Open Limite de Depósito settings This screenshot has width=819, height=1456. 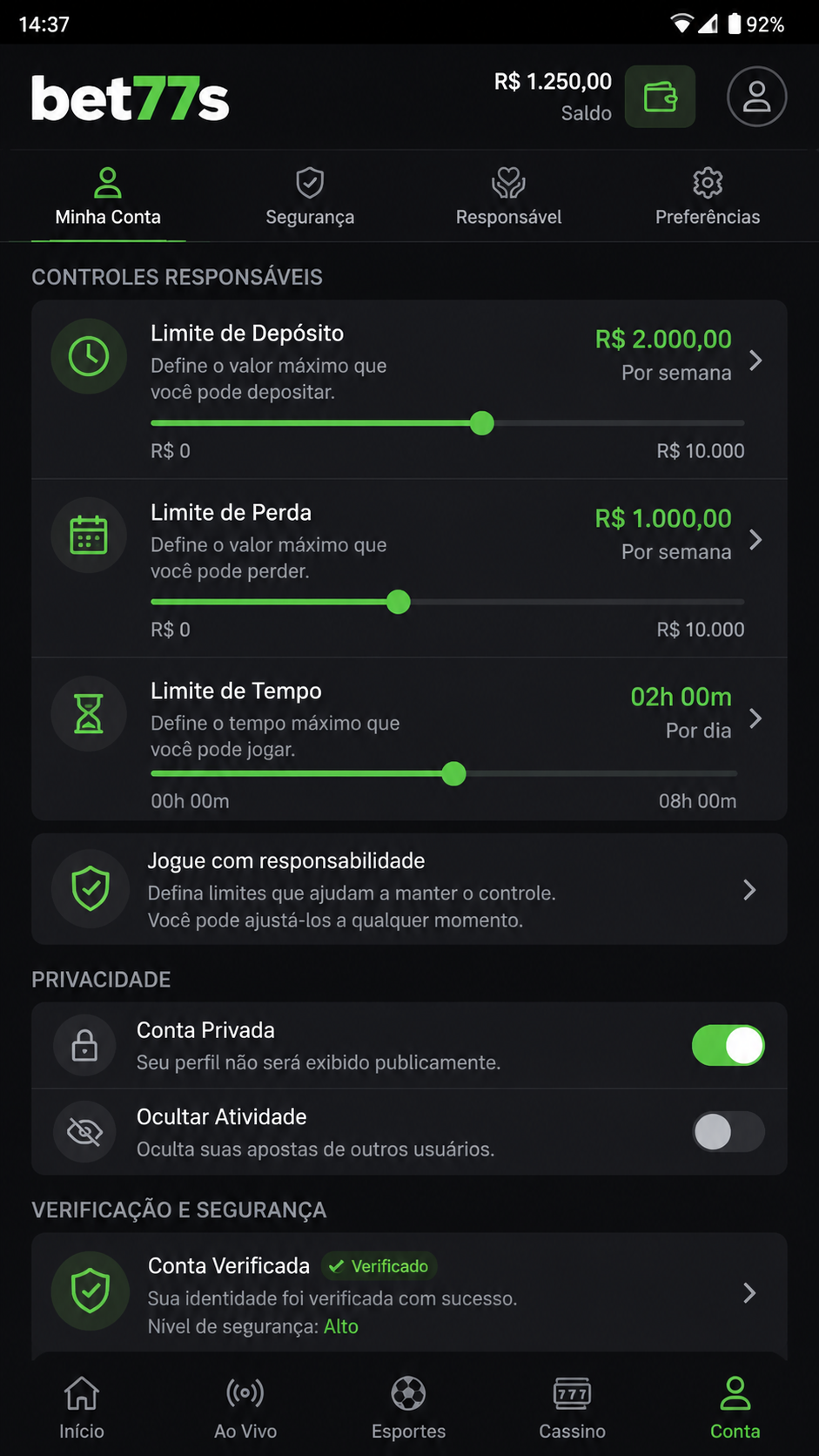tap(409, 389)
